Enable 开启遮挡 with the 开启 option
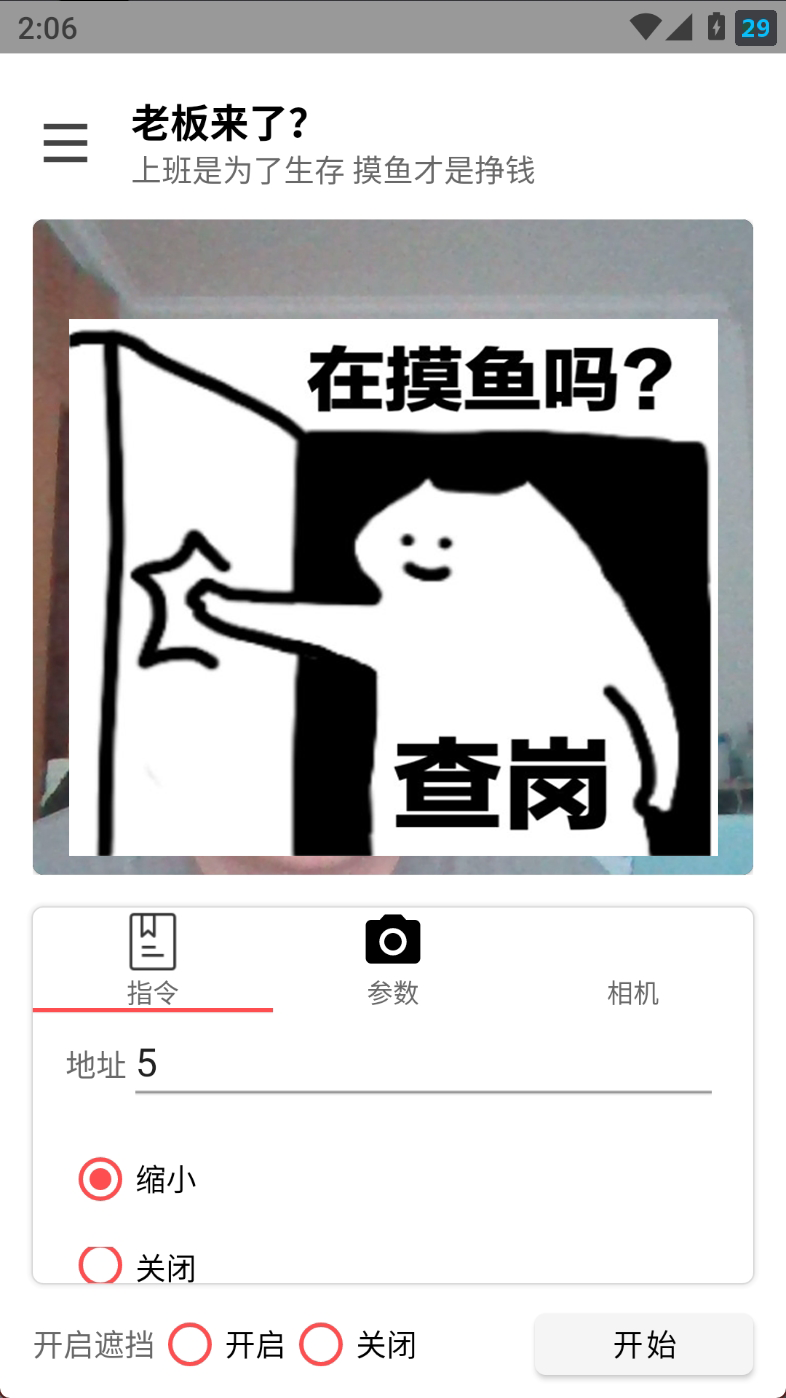 pos(227,1345)
